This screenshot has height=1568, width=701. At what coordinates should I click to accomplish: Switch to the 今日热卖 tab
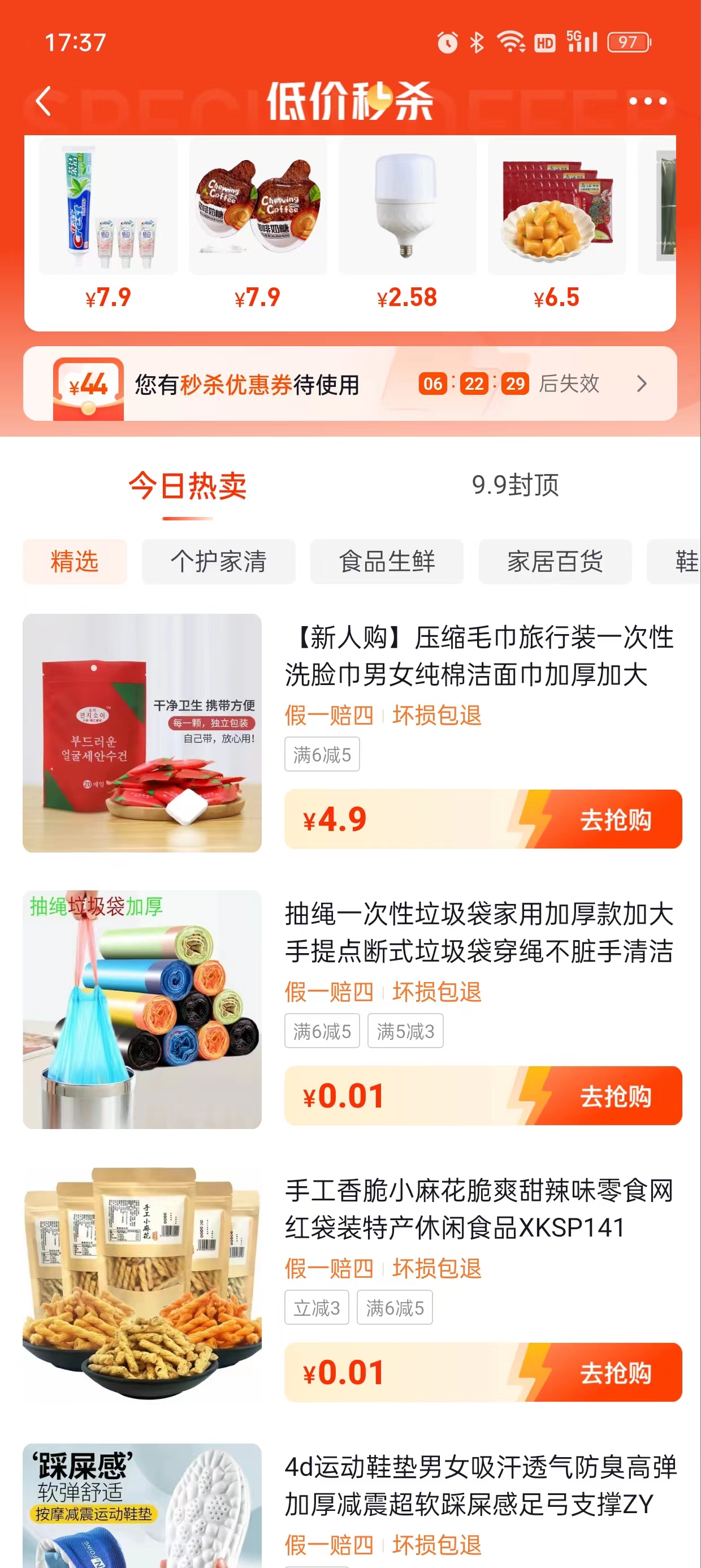pos(188,486)
